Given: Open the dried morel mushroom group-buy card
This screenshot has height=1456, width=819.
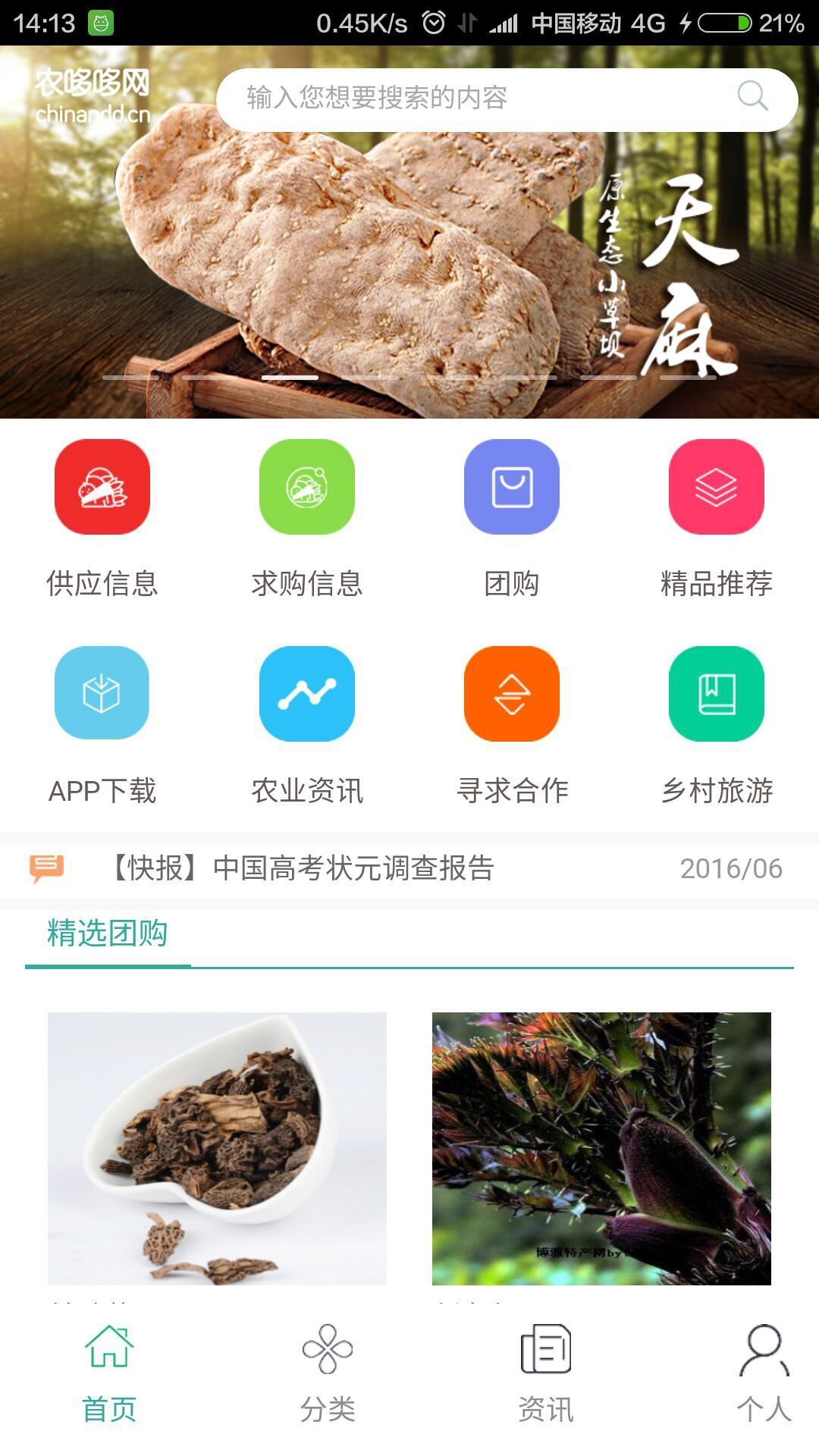Looking at the screenshot, I should [x=217, y=1148].
